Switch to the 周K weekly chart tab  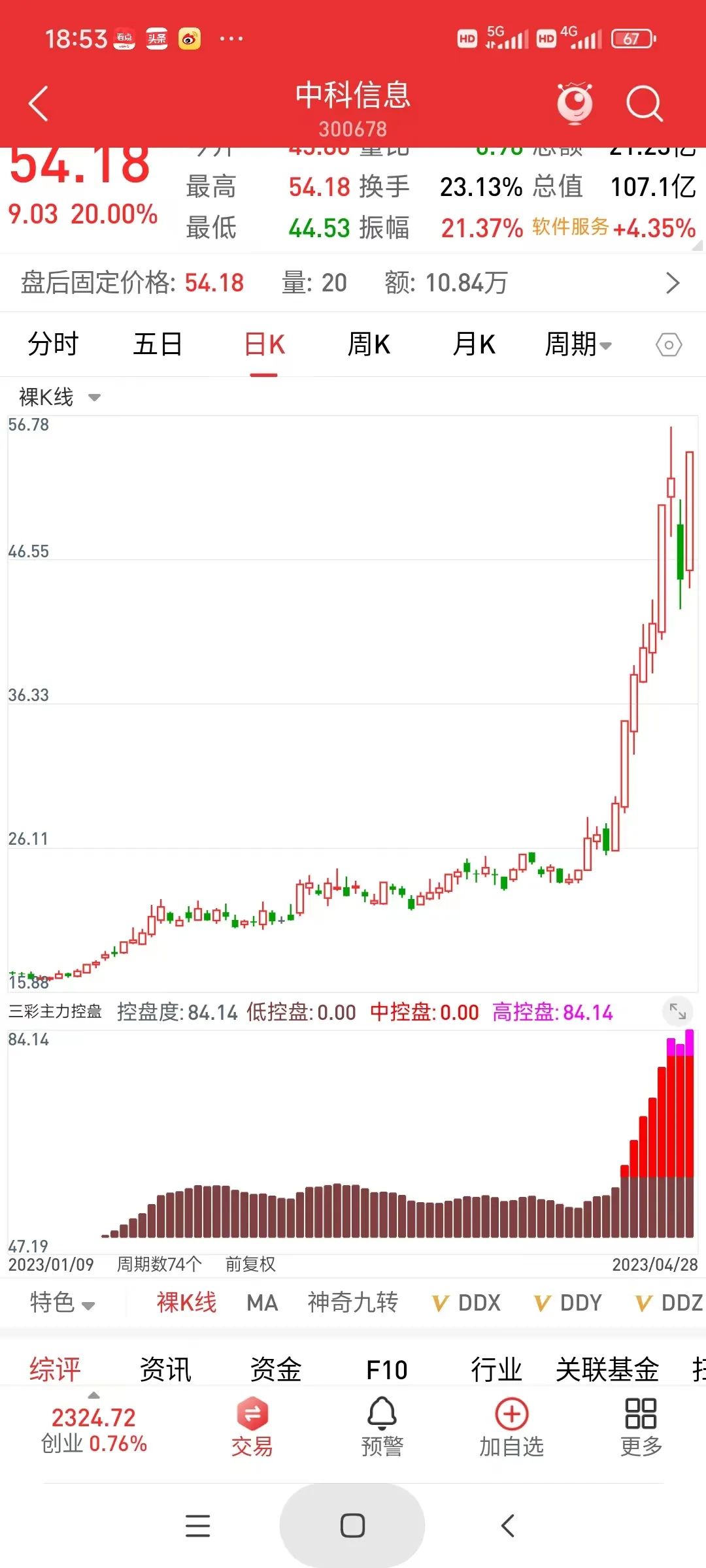tap(369, 344)
